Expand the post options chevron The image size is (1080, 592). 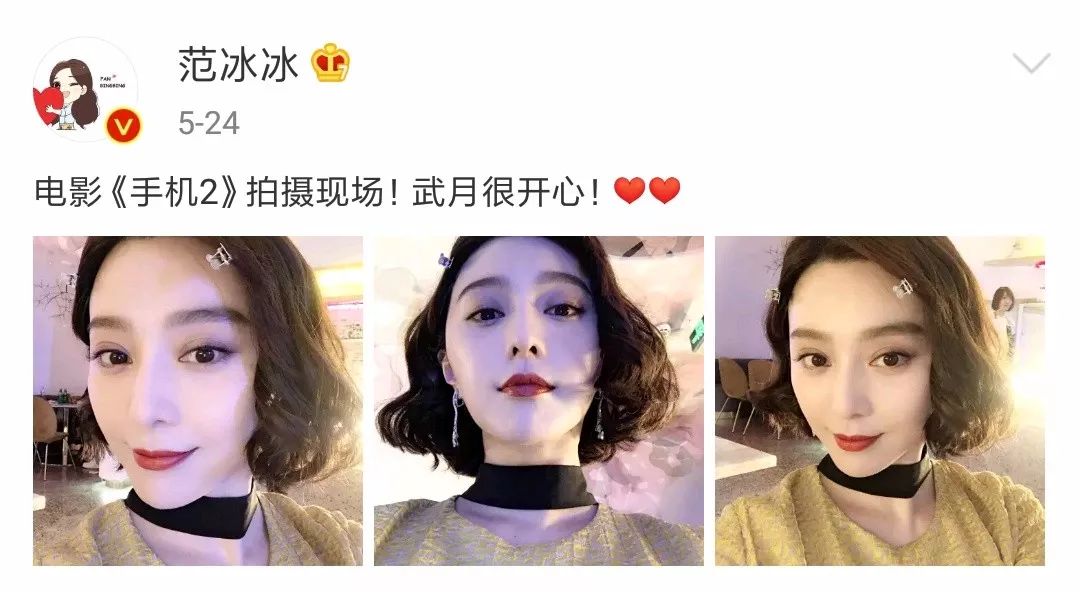(x=1031, y=65)
